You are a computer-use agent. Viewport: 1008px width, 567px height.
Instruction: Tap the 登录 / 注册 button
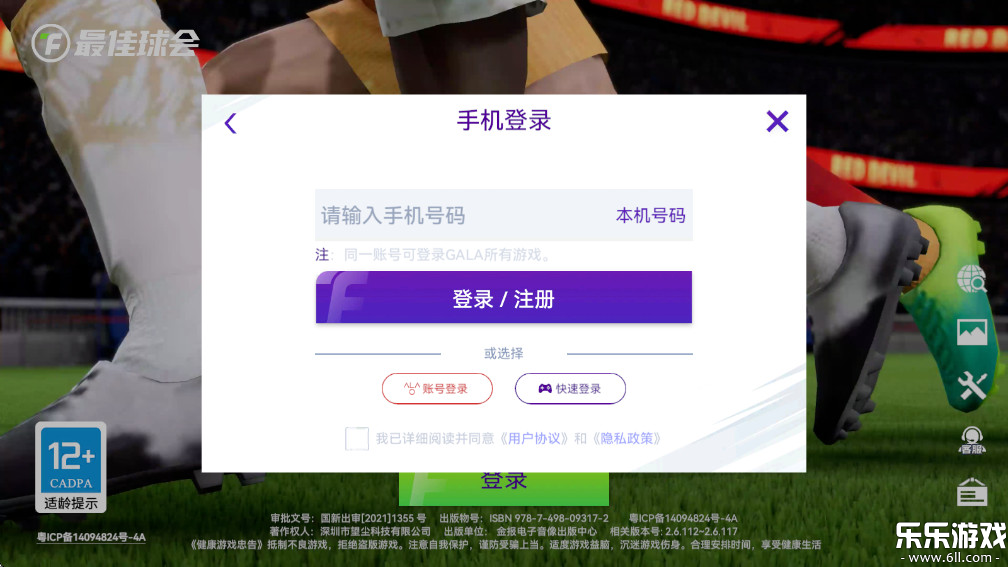click(x=503, y=298)
